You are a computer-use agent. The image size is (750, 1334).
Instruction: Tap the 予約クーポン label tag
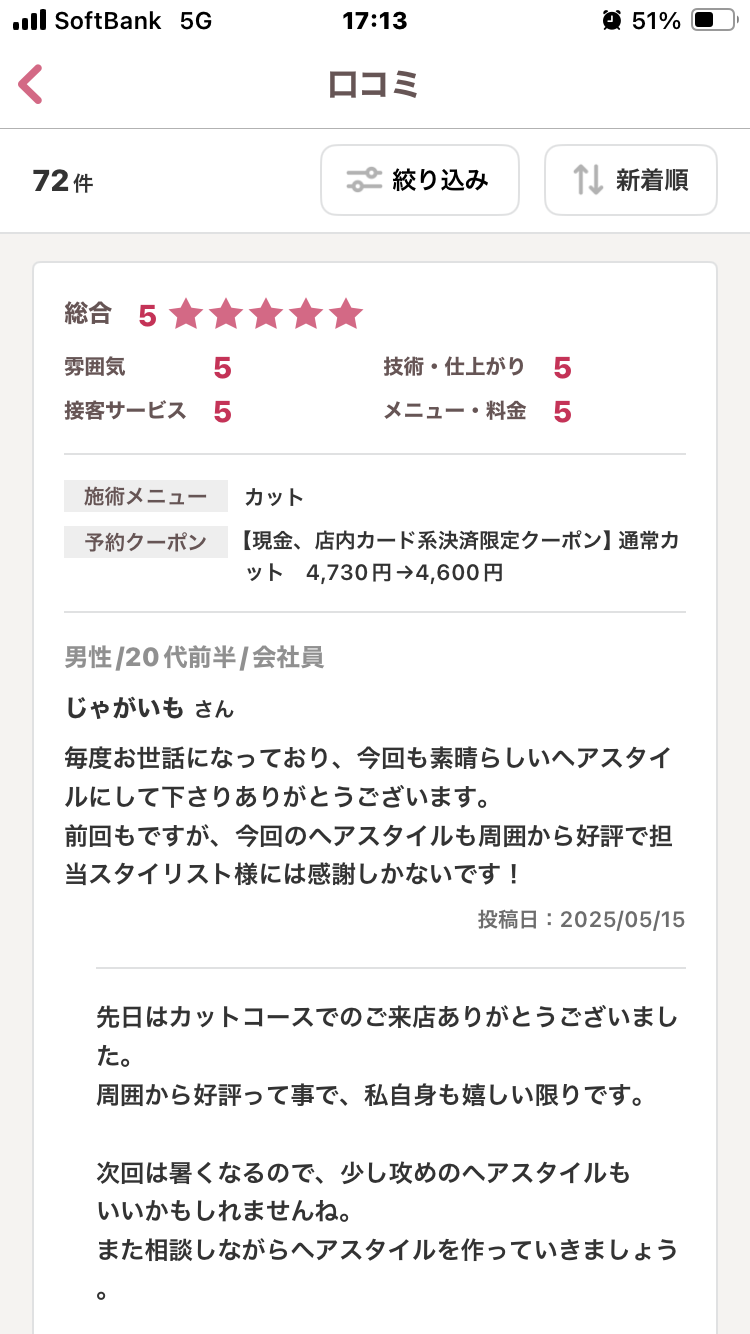145,542
